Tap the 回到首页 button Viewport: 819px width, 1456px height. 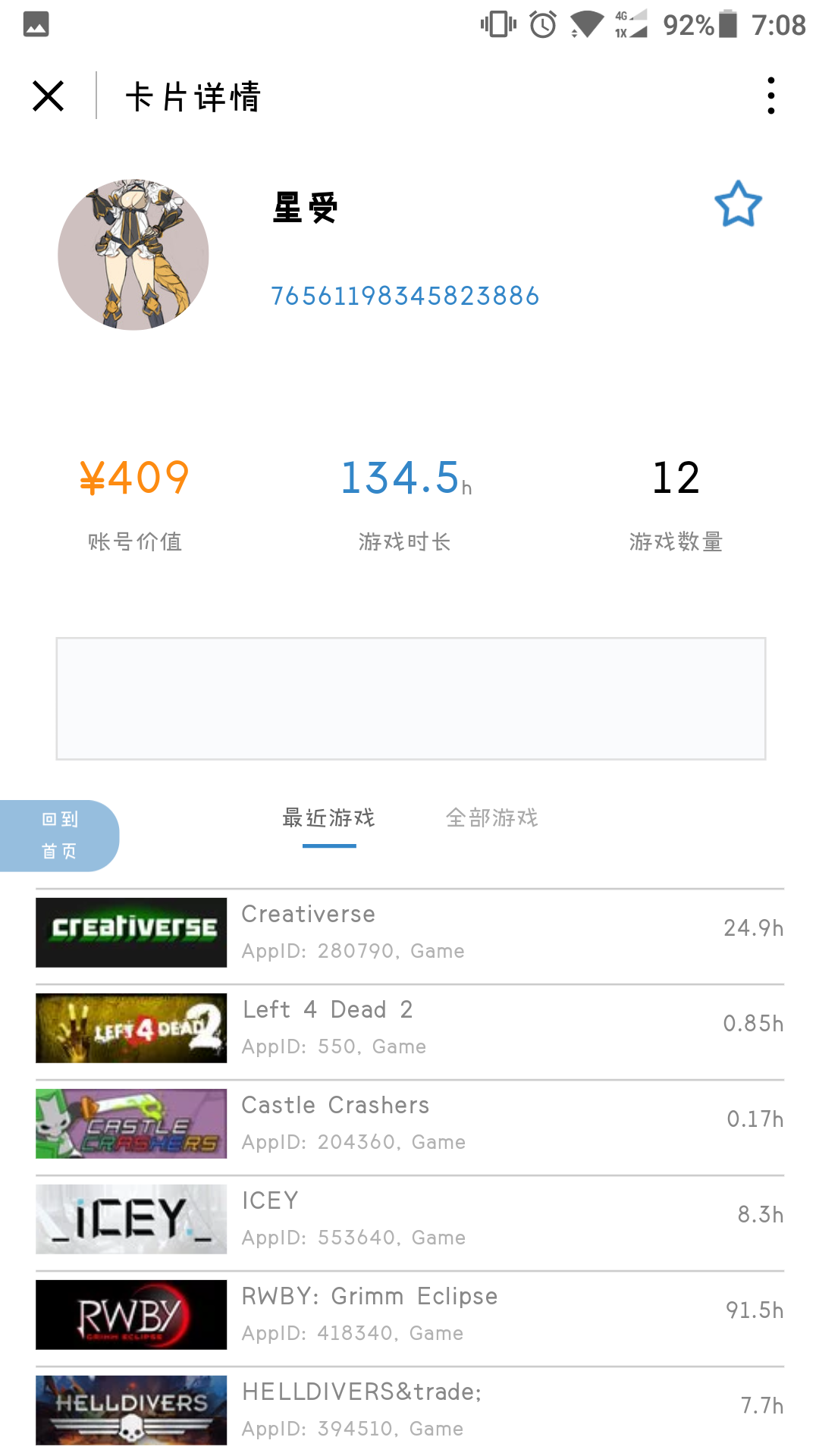[59, 835]
